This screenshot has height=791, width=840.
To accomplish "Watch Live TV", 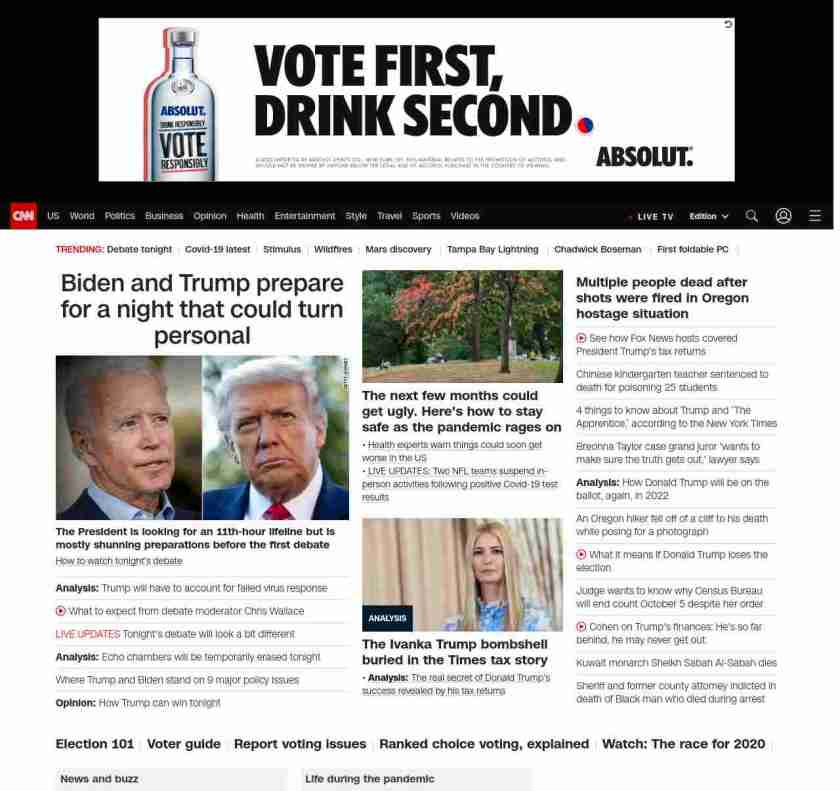I will tap(652, 216).
